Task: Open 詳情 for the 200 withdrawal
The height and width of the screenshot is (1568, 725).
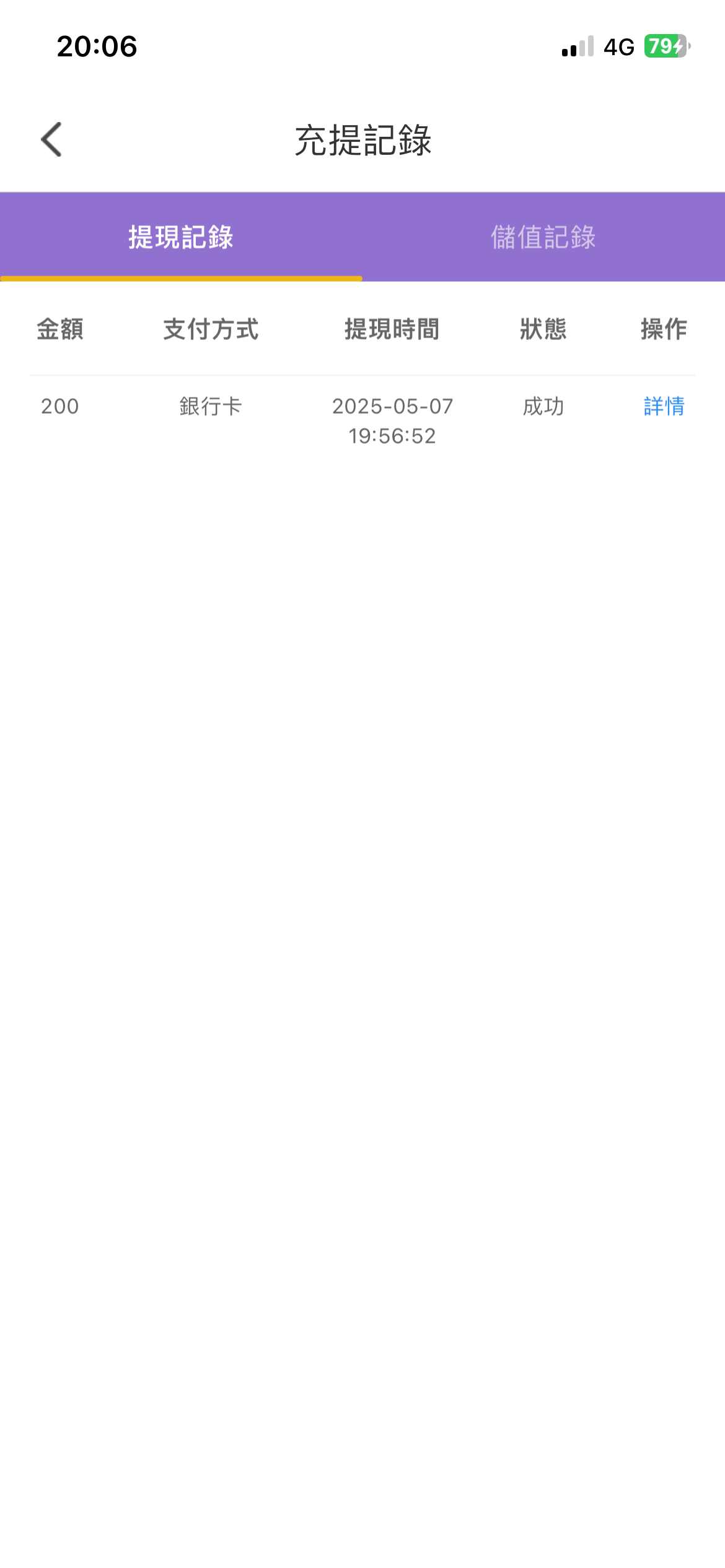Action: [x=664, y=406]
